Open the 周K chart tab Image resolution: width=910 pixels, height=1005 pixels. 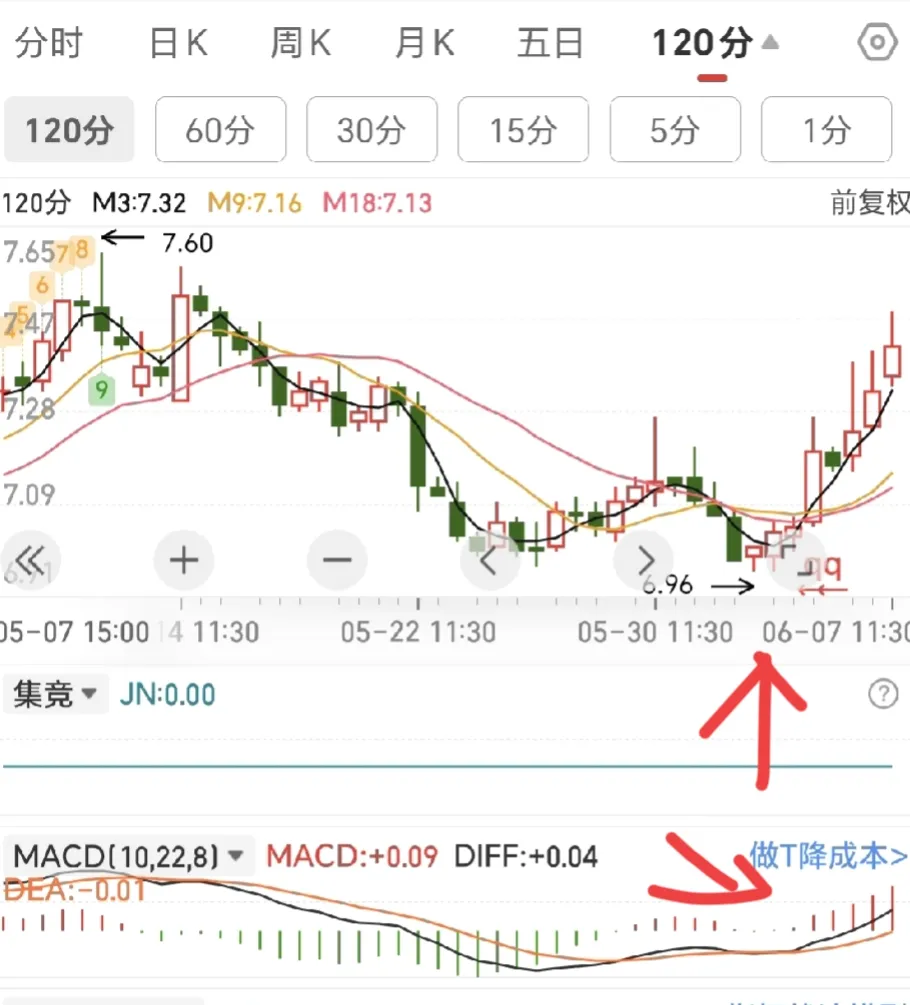coord(300,43)
